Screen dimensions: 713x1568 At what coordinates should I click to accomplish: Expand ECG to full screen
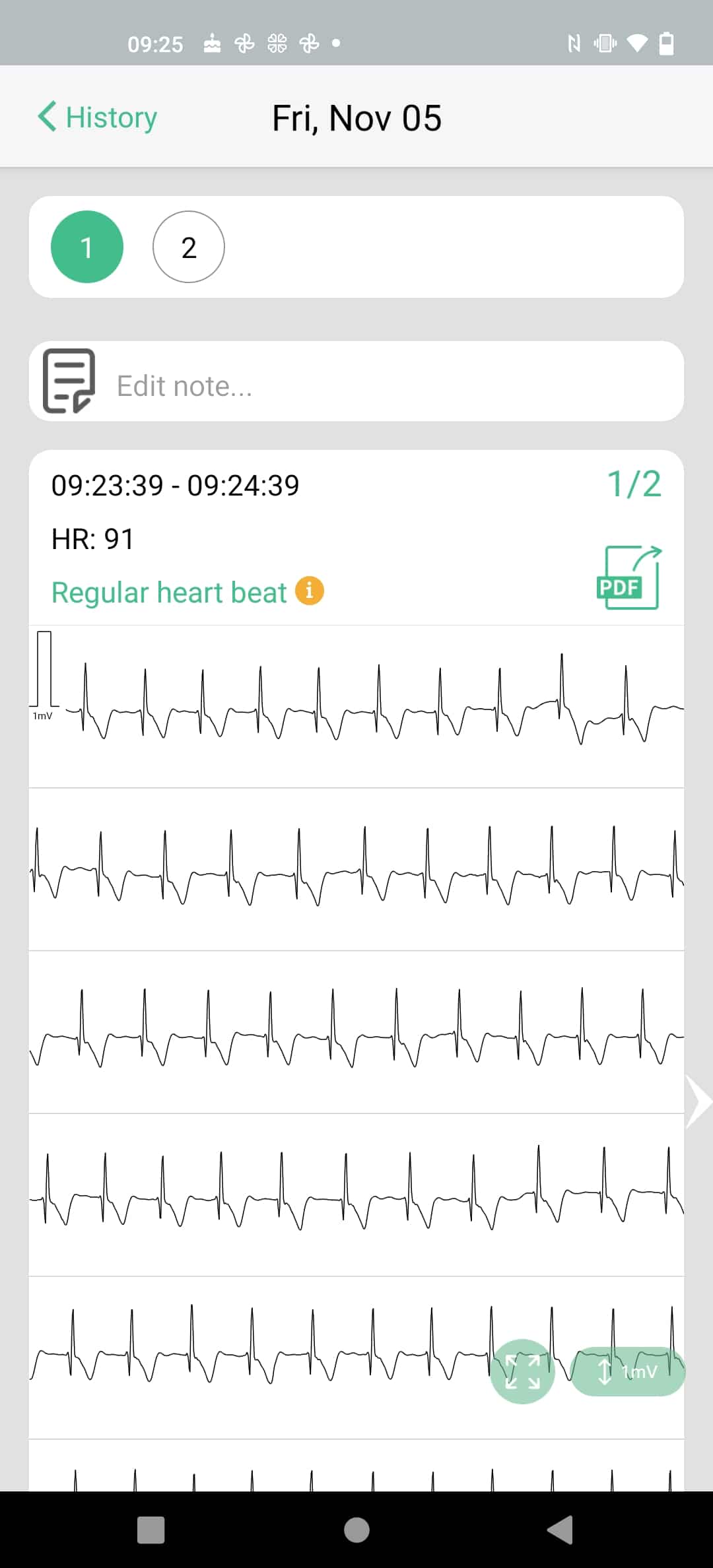(x=522, y=1371)
